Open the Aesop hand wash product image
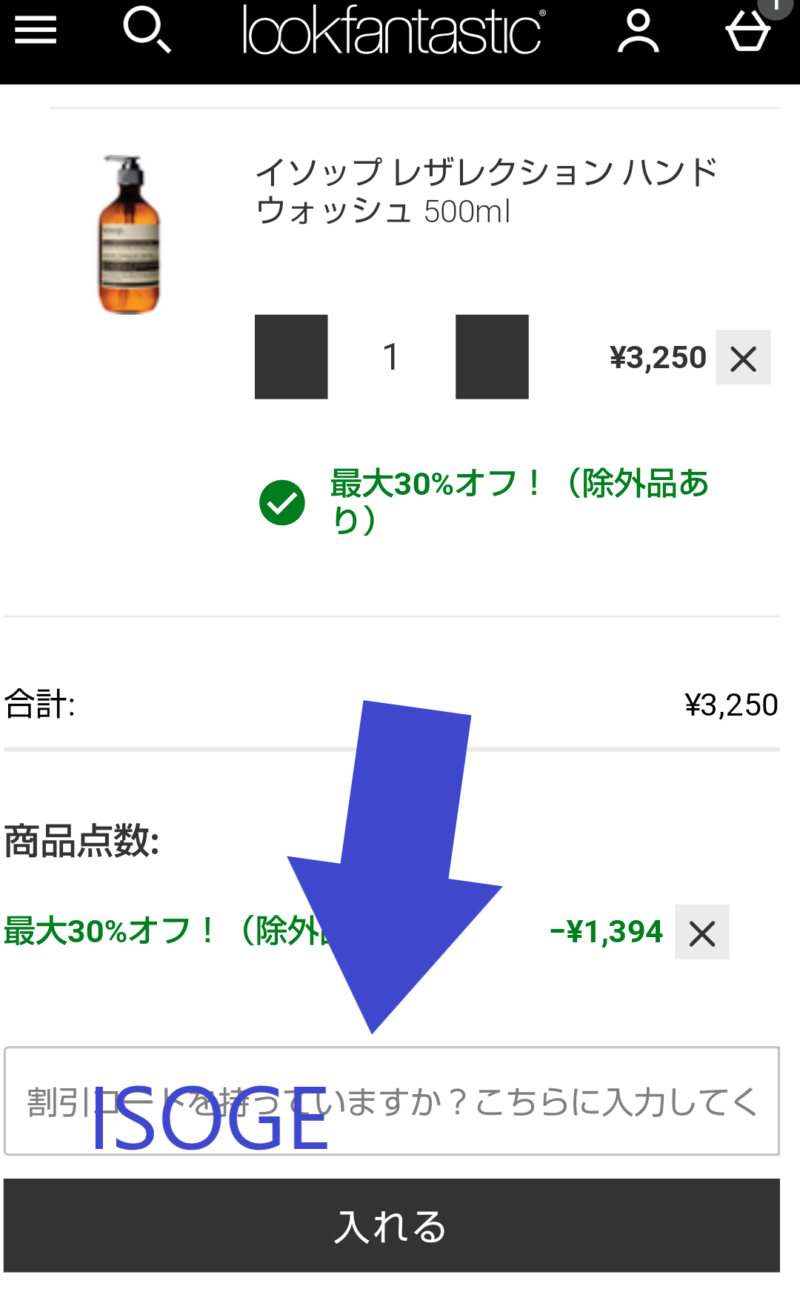This screenshot has width=800, height=1289. point(128,234)
